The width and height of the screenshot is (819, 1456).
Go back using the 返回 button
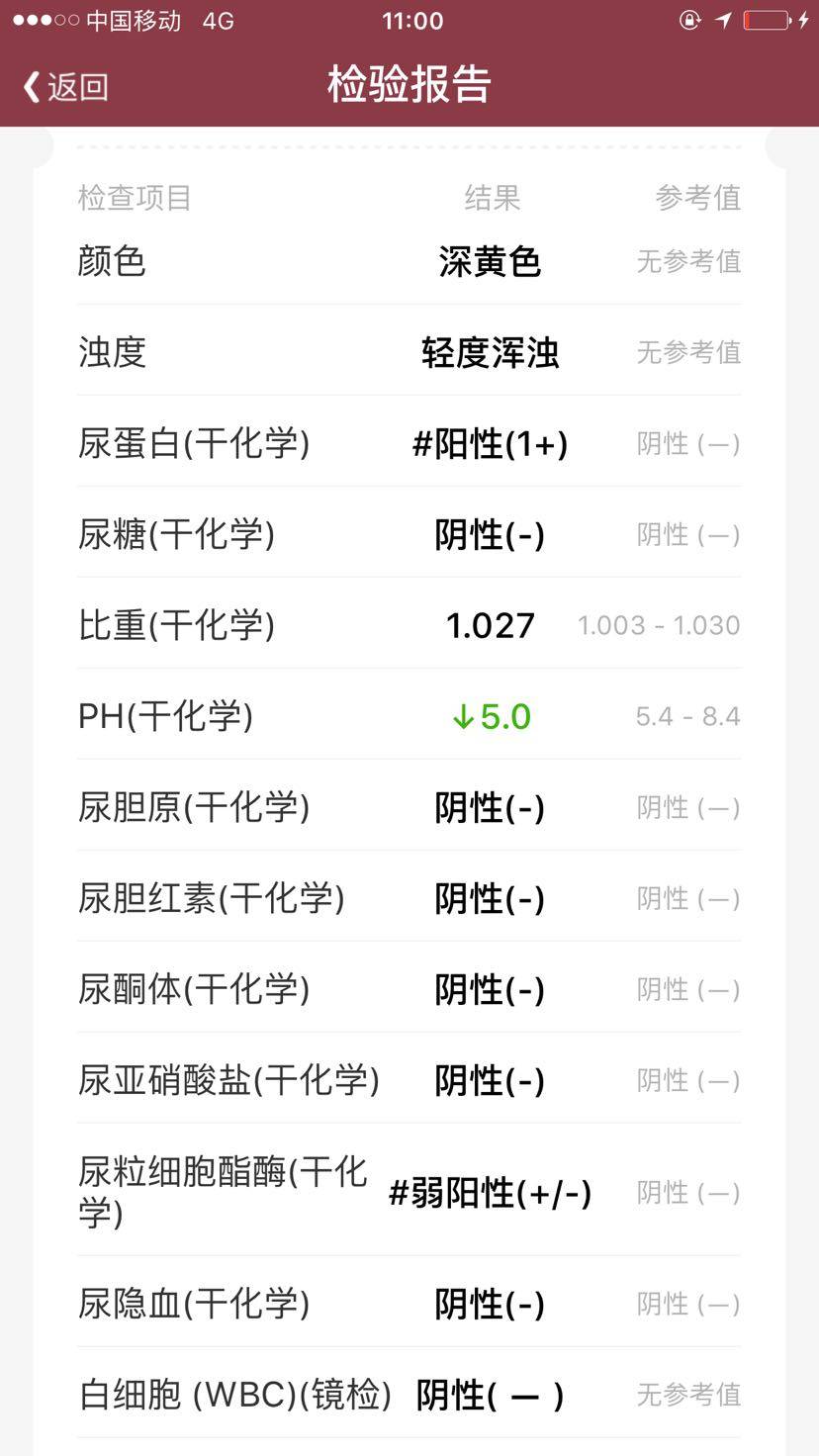click(65, 87)
